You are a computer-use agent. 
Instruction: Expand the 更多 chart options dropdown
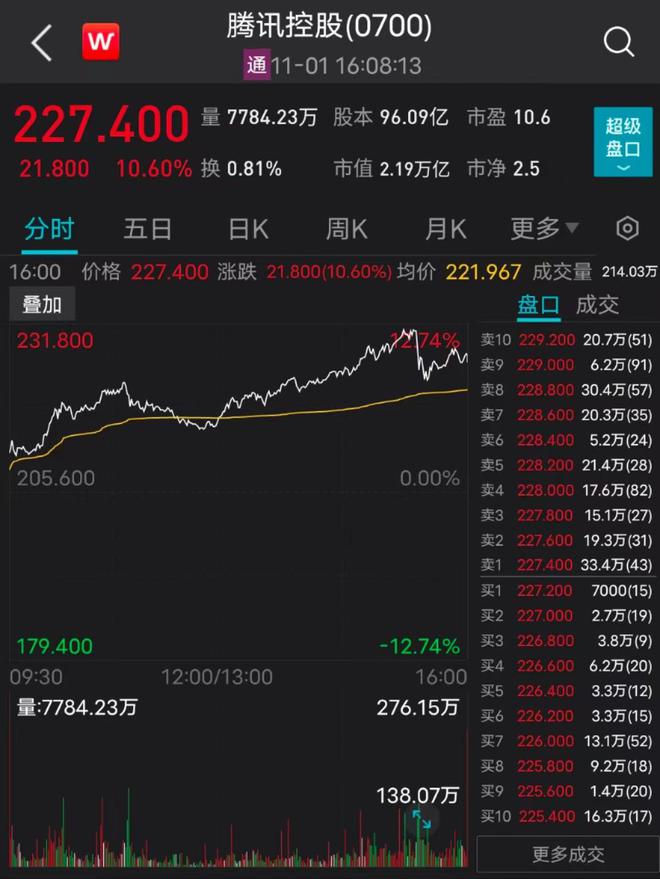[544, 228]
